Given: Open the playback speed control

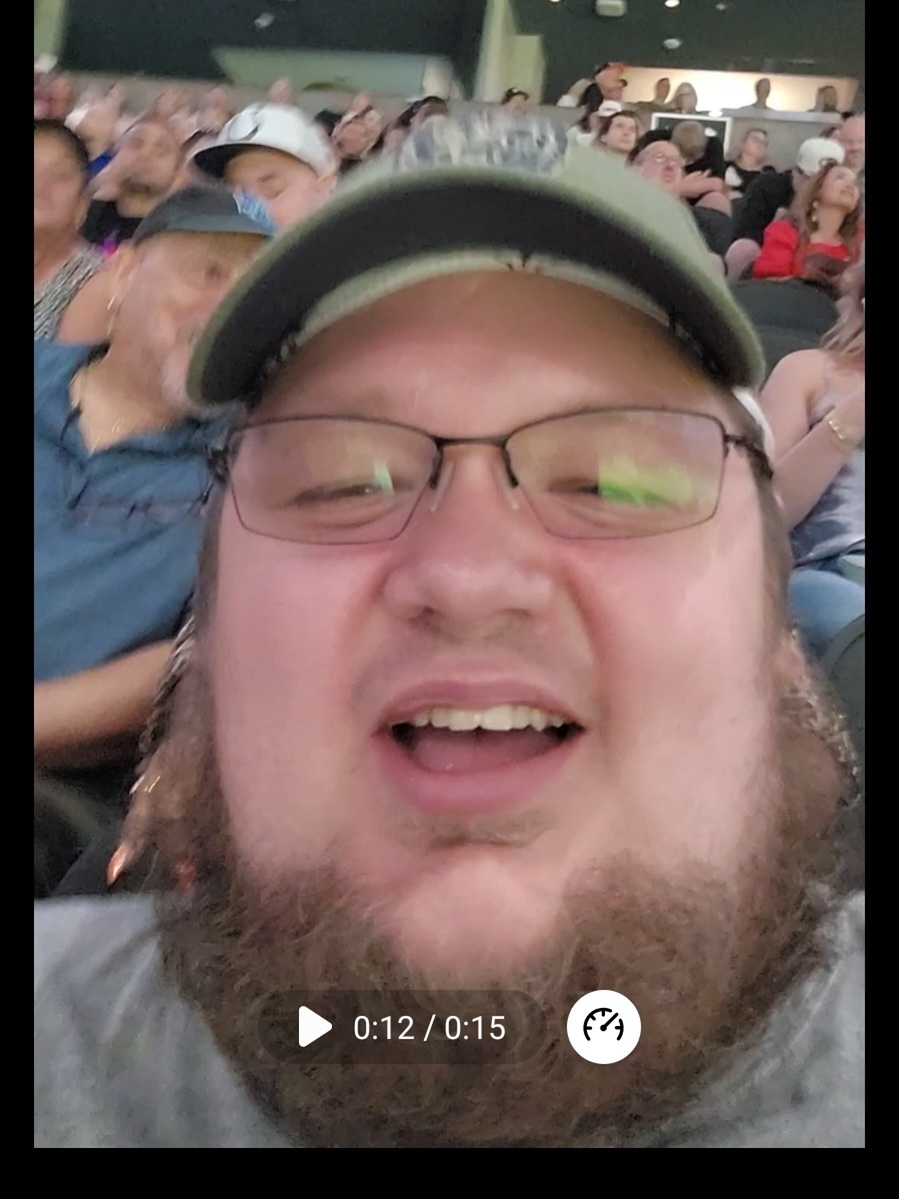Looking at the screenshot, I should click(x=603, y=1027).
